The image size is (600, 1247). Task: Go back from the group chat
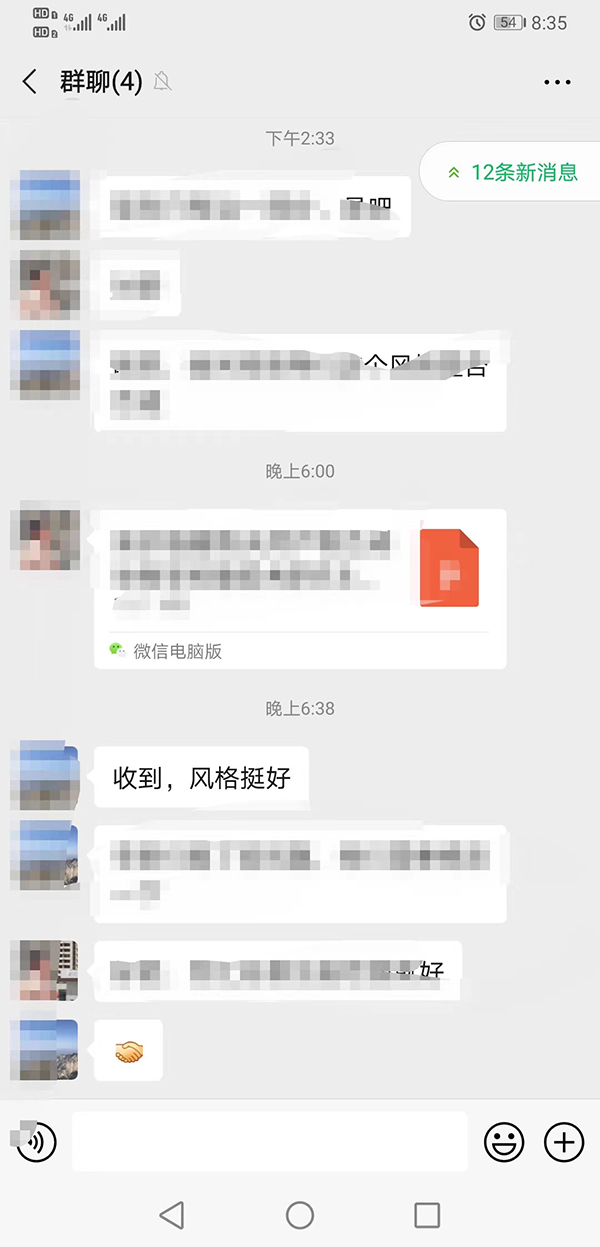tap(30, 82)
